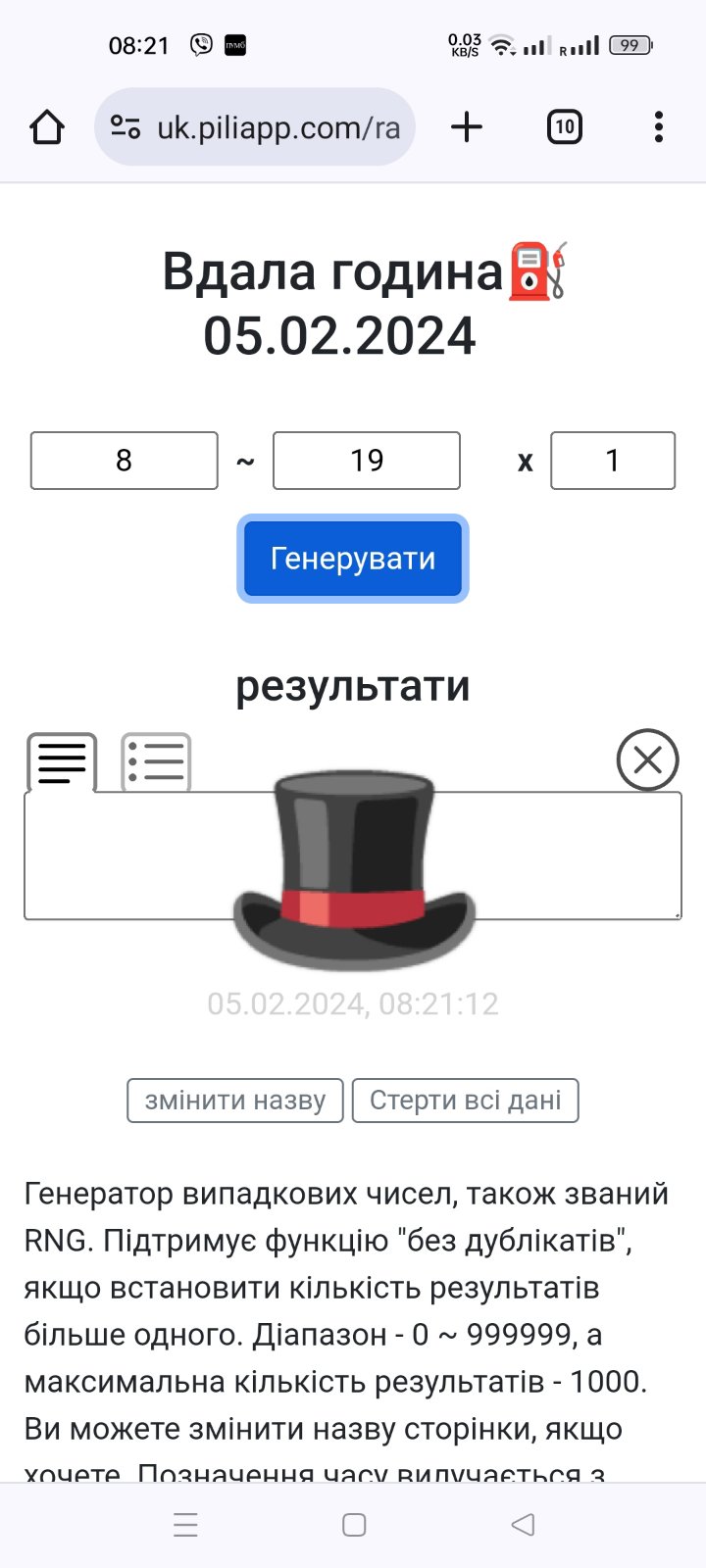
Task: Show the 10 open tabs
Action: [x=564, y=127]
